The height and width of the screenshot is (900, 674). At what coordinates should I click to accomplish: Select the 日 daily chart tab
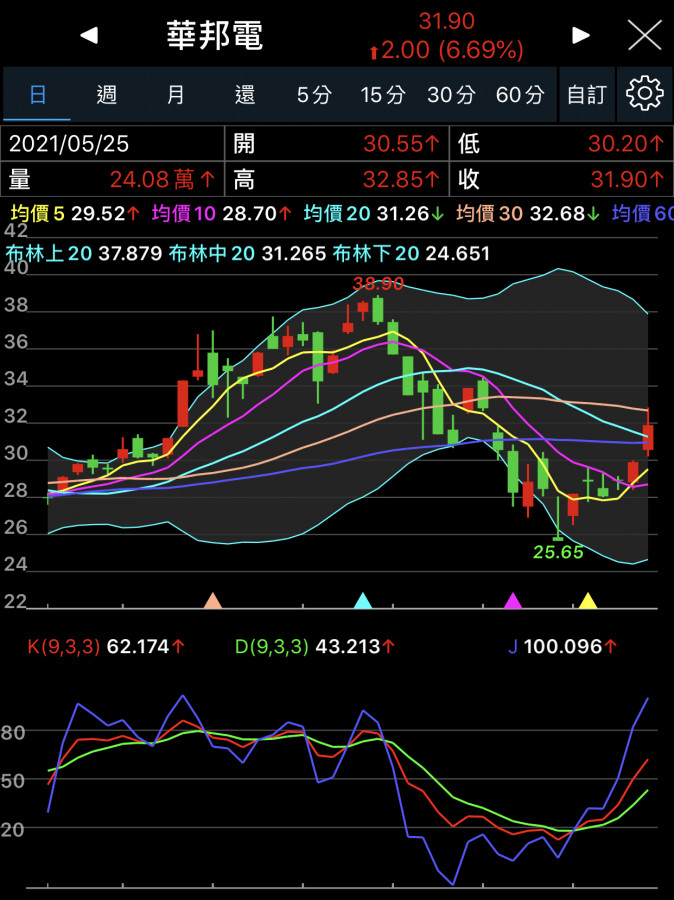37,95
